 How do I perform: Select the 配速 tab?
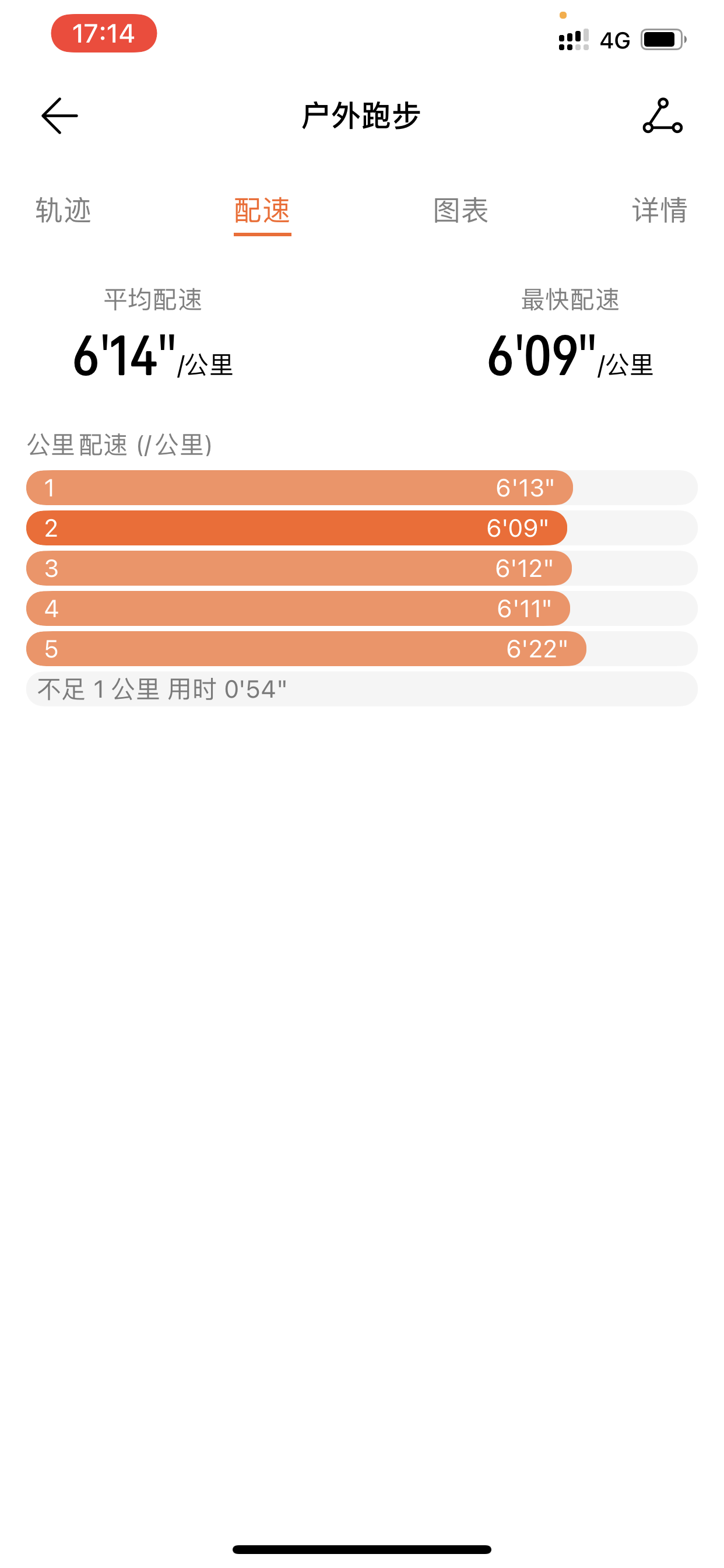coord(262,211)
